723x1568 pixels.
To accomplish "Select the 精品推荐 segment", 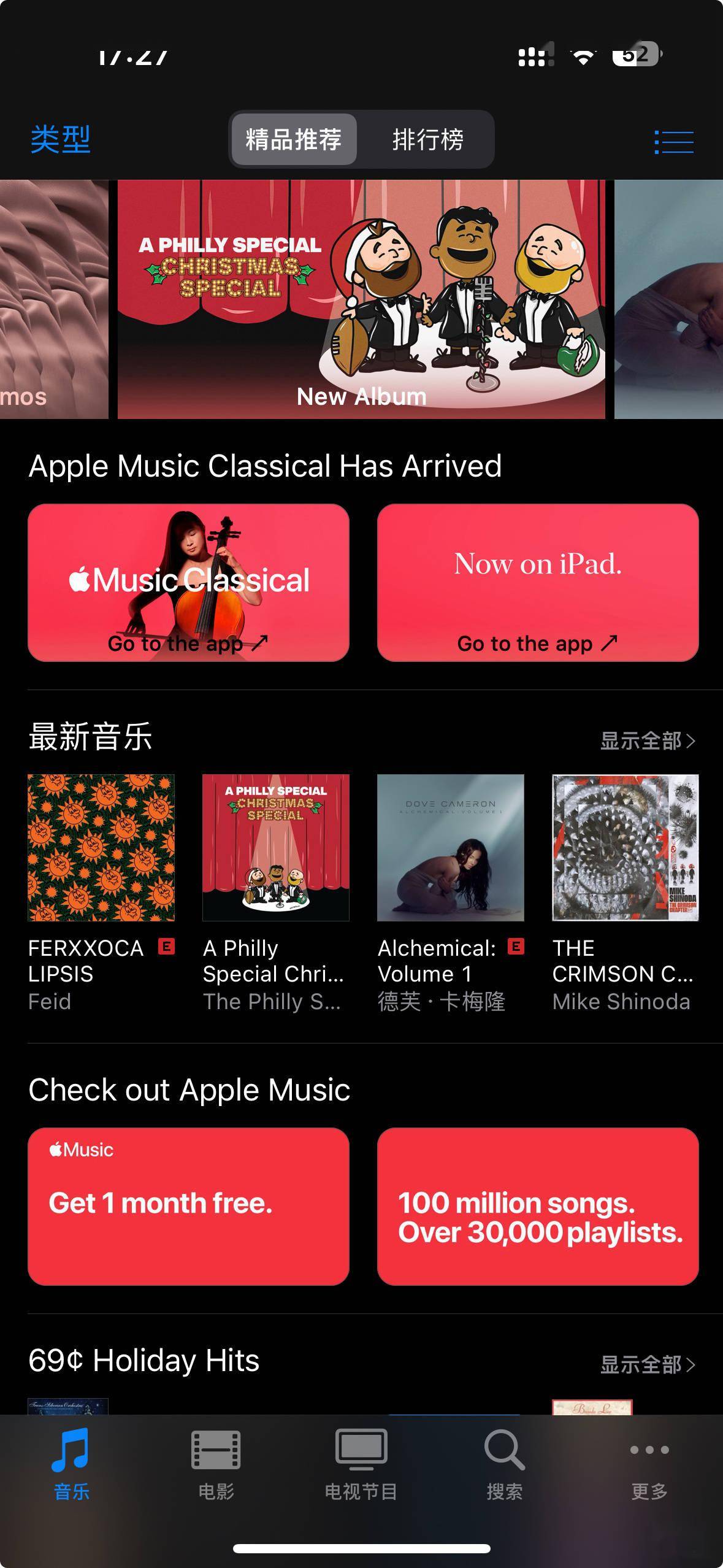I will [294, 140].
